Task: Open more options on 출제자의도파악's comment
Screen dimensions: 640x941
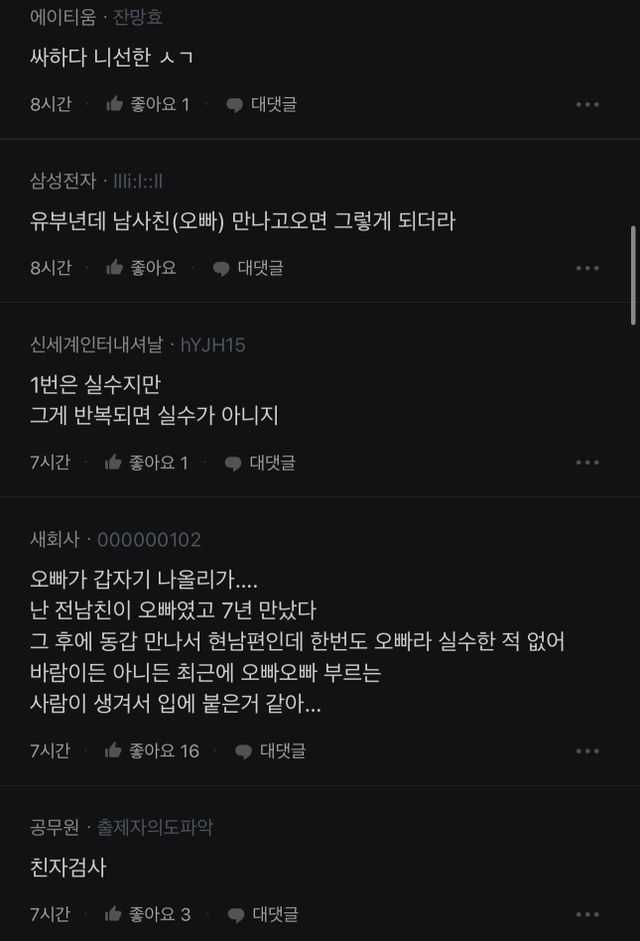Action: (x=587, y=914)
